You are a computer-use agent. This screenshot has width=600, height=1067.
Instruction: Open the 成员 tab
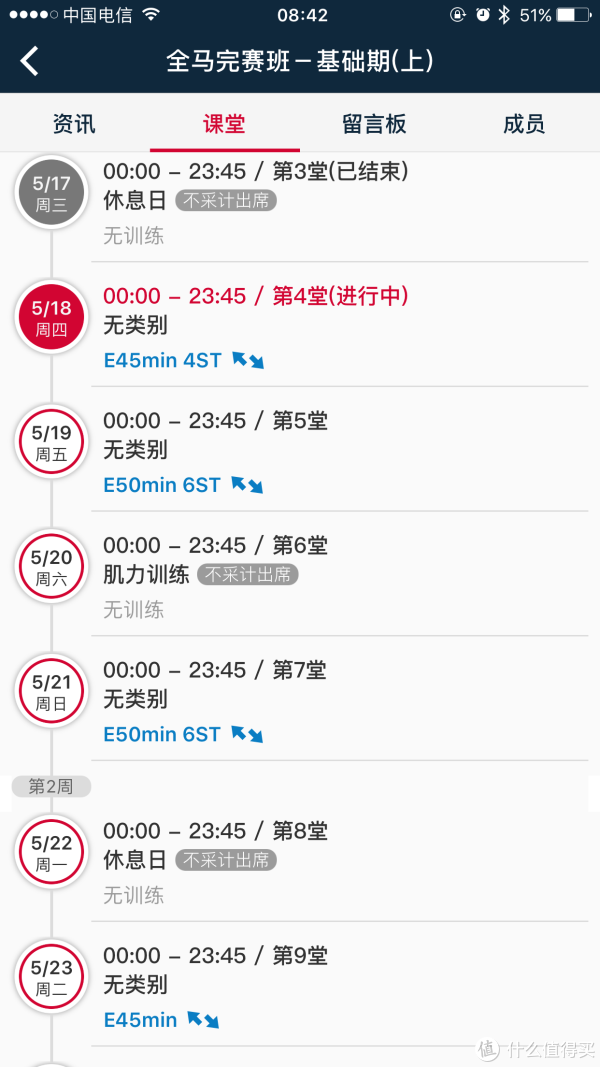pos(524,125)
